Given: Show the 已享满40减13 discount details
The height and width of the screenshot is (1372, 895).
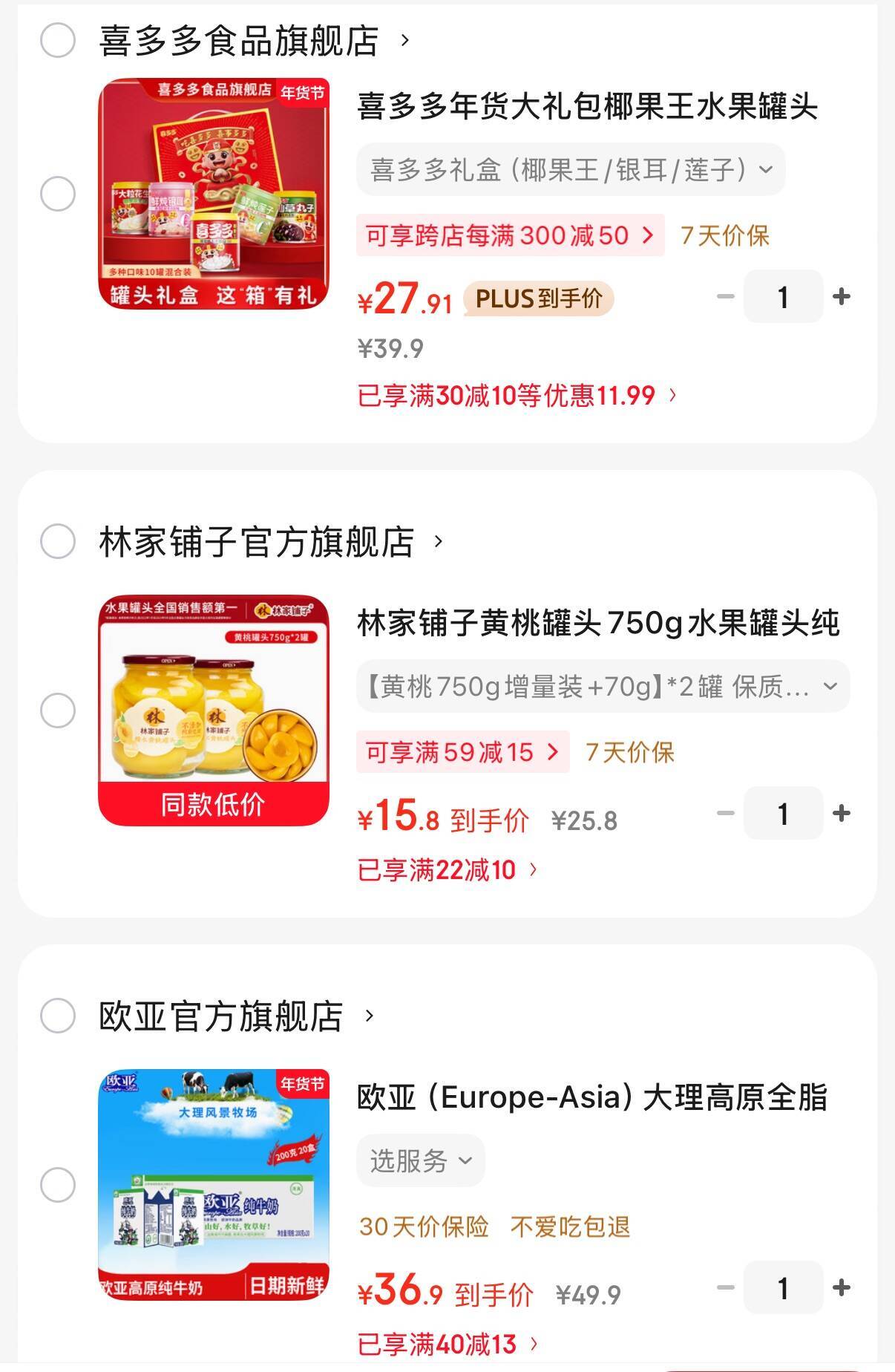Looking at the screenshot, I should point(447,1344).
